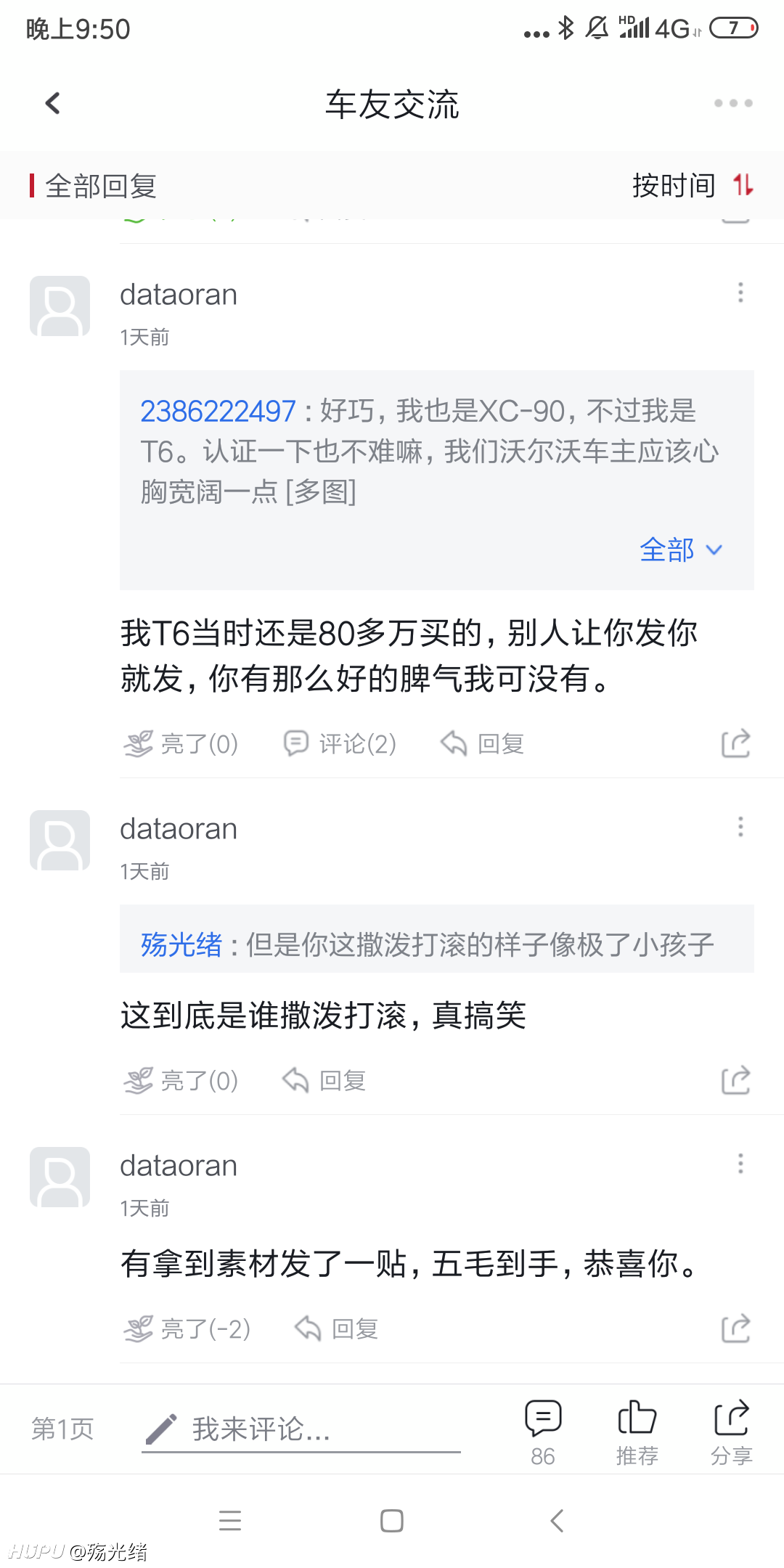The height and width of the screenshot is (1568, 784).
Task: Open the top-right three-dot menu
Action: click(x=733, y=103)
